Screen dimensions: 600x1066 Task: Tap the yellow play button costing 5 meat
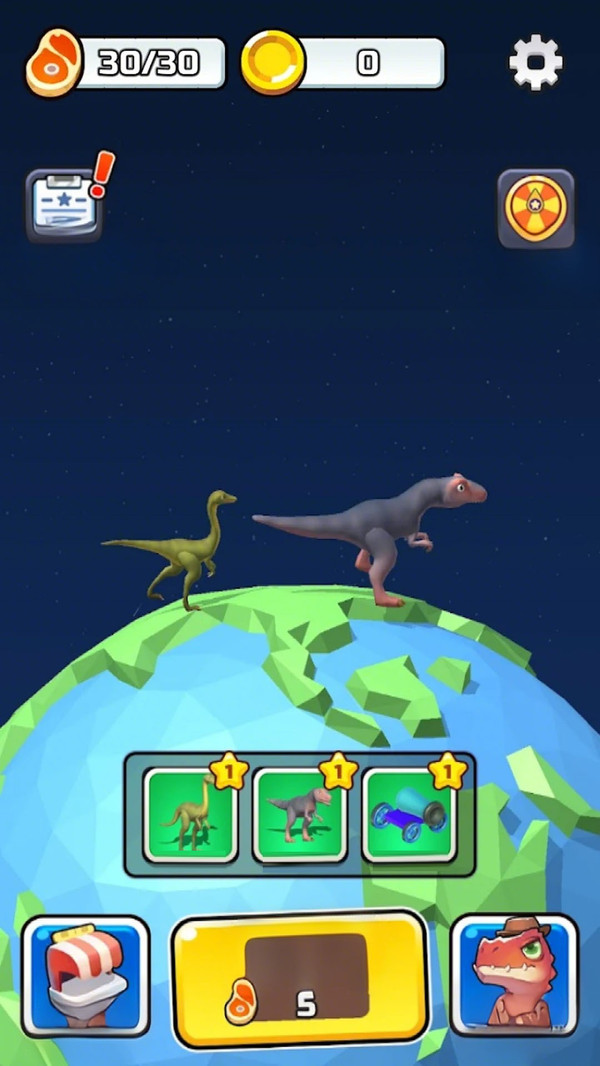[x=300, y=978]
